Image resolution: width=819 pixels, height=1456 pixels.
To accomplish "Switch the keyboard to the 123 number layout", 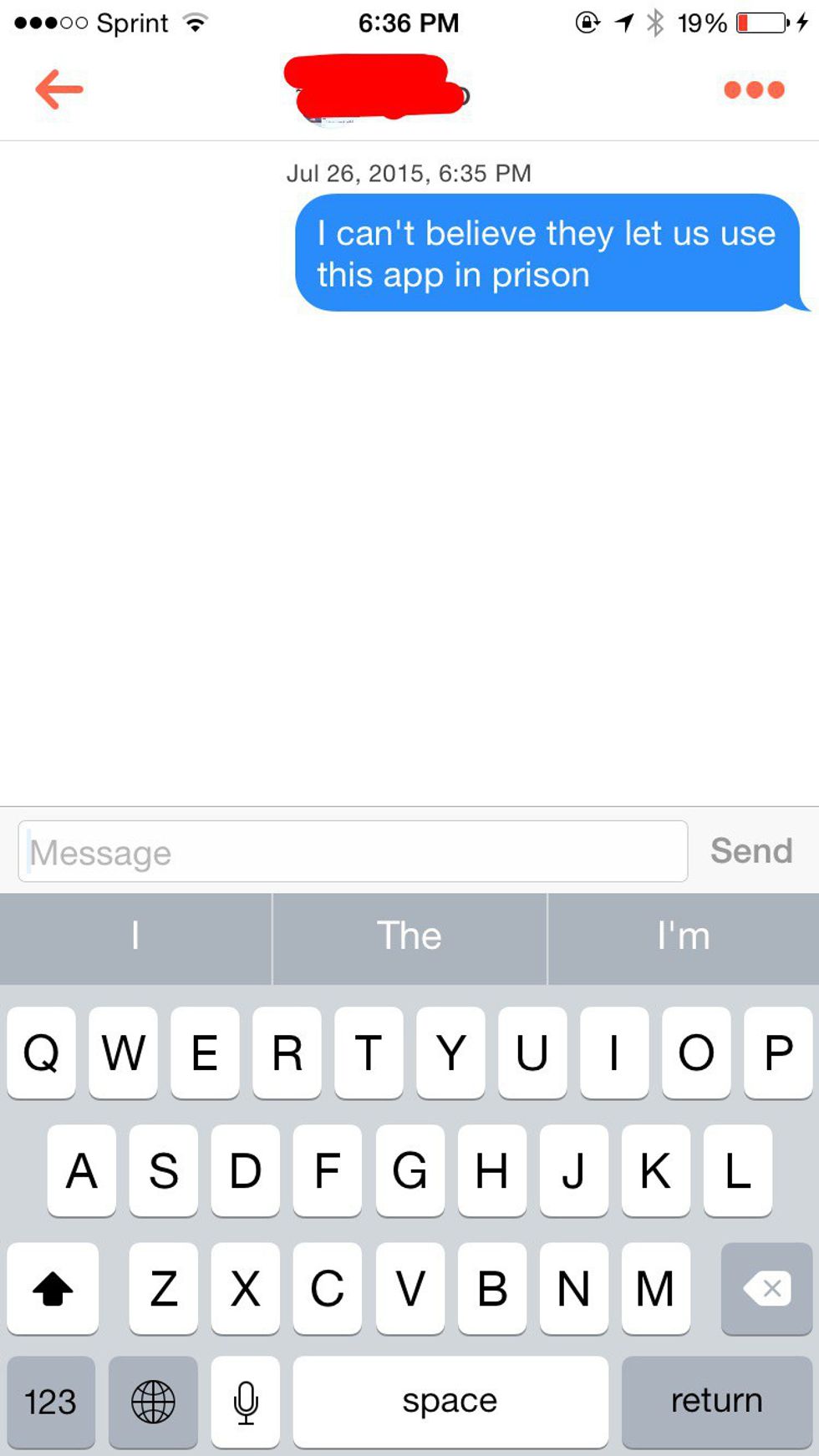I will coord(51,1401).
